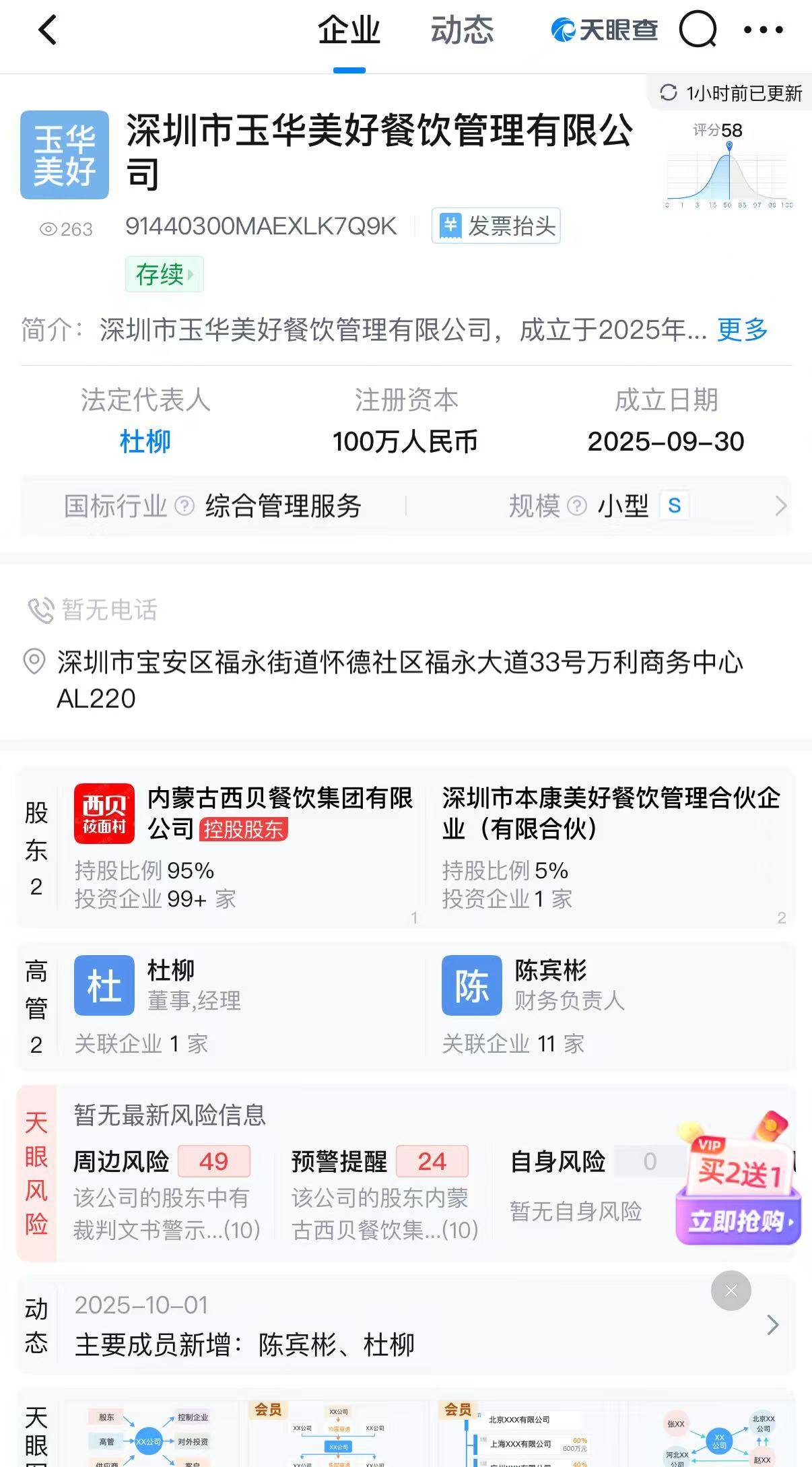Go back using the top arrow
The width and height of the screenshot is (812, 1467).
47,30
